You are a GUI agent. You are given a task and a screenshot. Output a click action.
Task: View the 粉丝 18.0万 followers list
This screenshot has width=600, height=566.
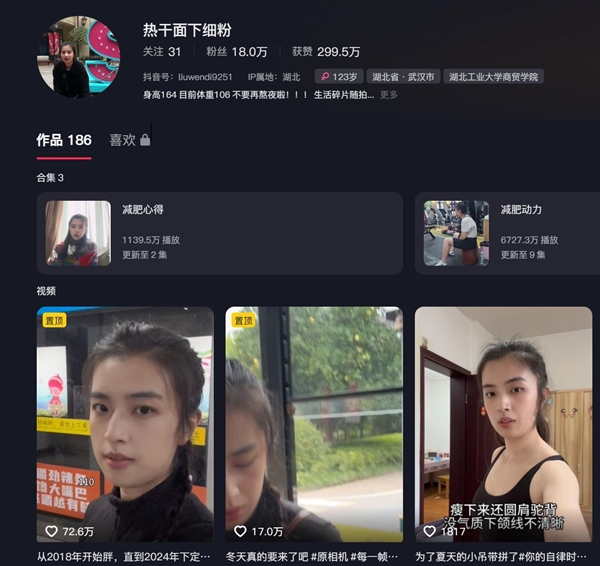click(x=236, y=52)
